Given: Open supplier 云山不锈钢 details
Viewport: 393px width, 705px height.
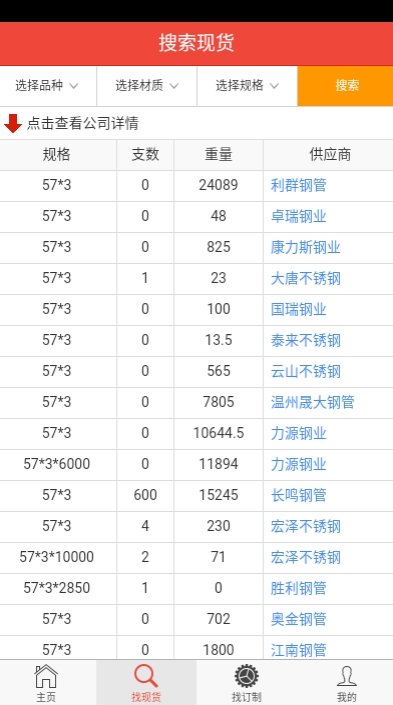Looking at the screenshot, I should [x=305, y=371].
